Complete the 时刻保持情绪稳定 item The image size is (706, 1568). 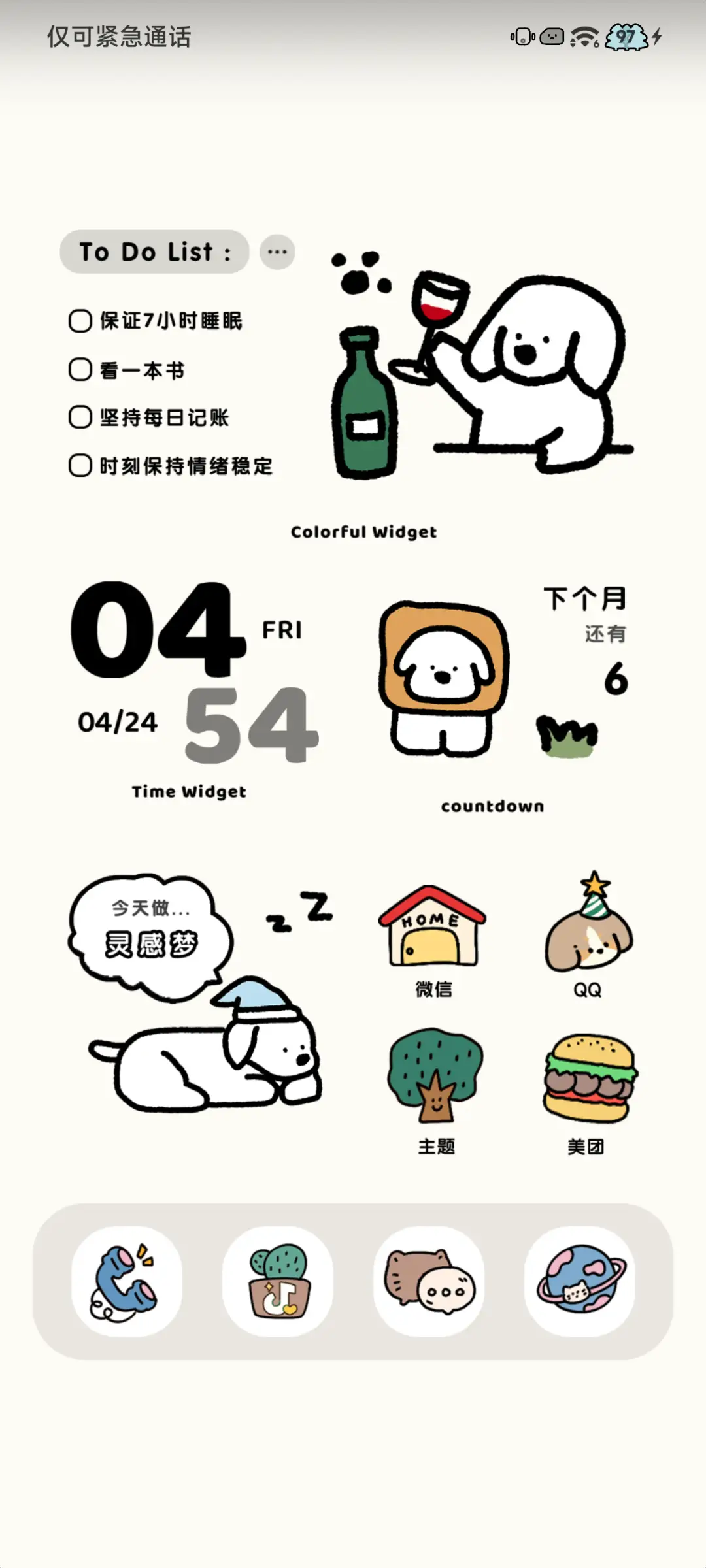[80, 466]
